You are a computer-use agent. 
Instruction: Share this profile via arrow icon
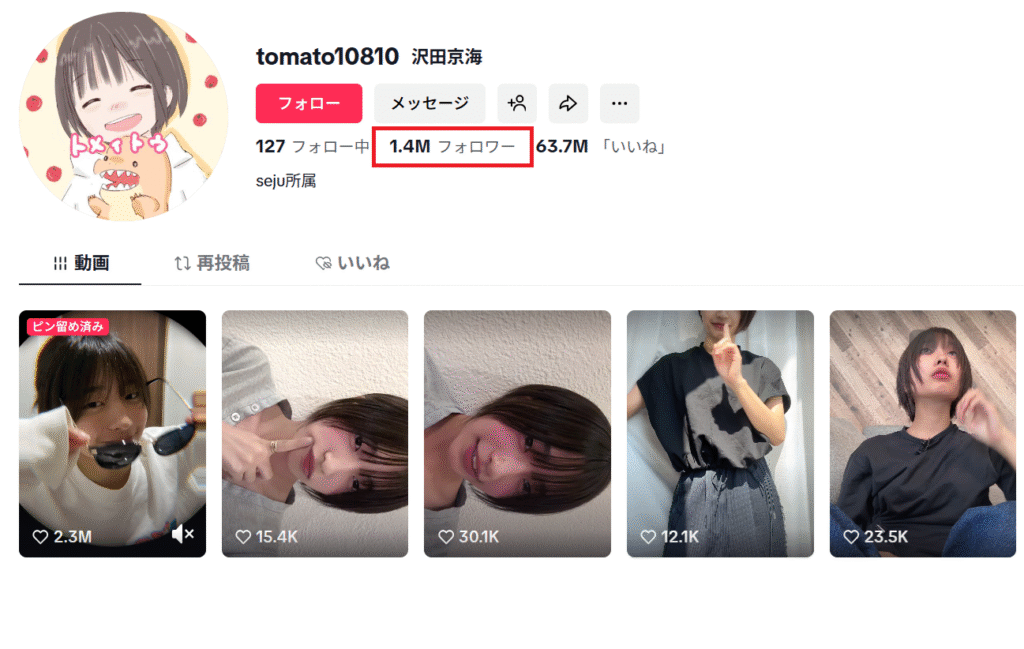click(x=568, y=103)
